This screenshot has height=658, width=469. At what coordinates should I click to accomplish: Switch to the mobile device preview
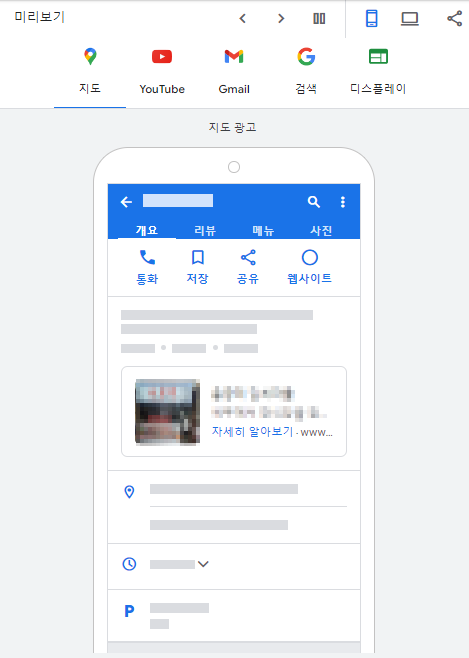372,18
